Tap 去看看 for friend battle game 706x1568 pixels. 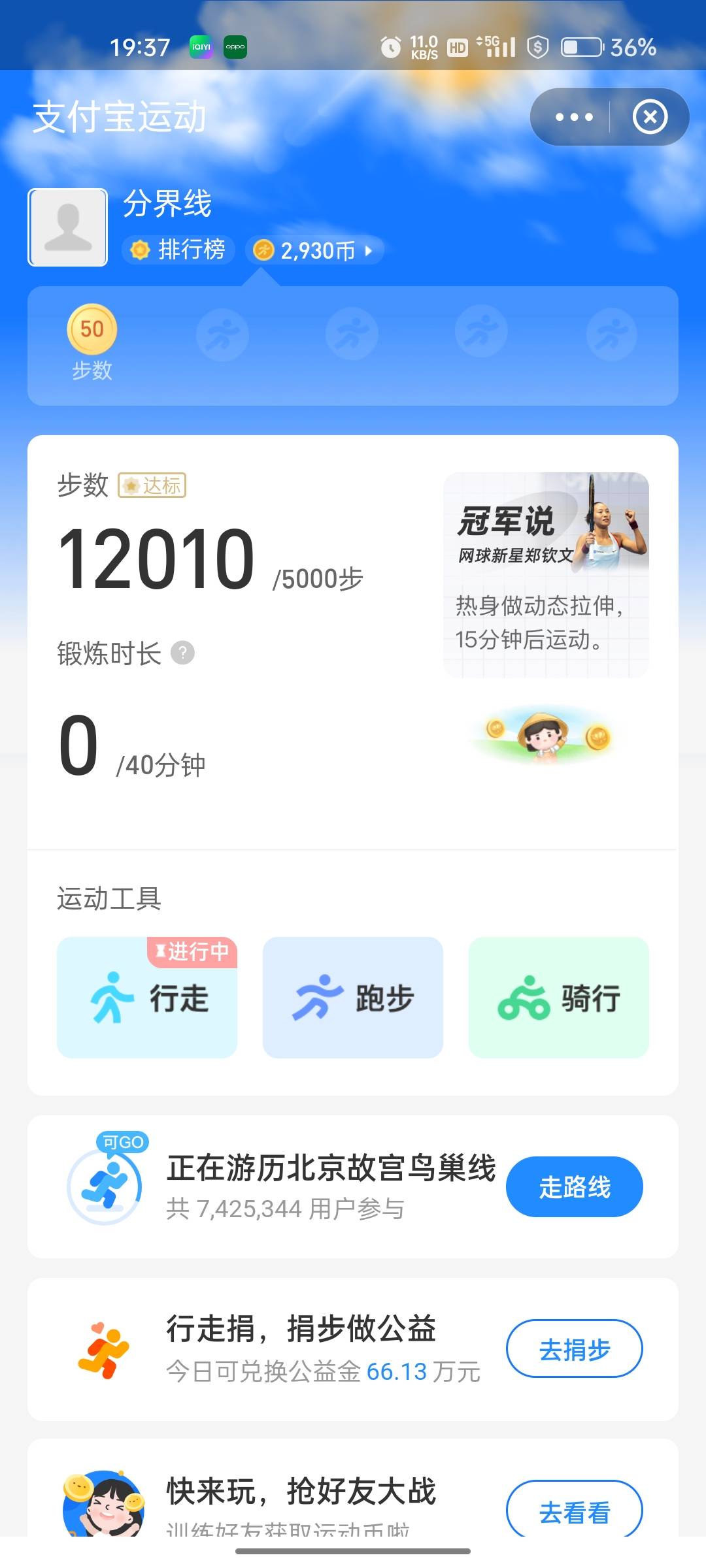(x=574, y=1512)
